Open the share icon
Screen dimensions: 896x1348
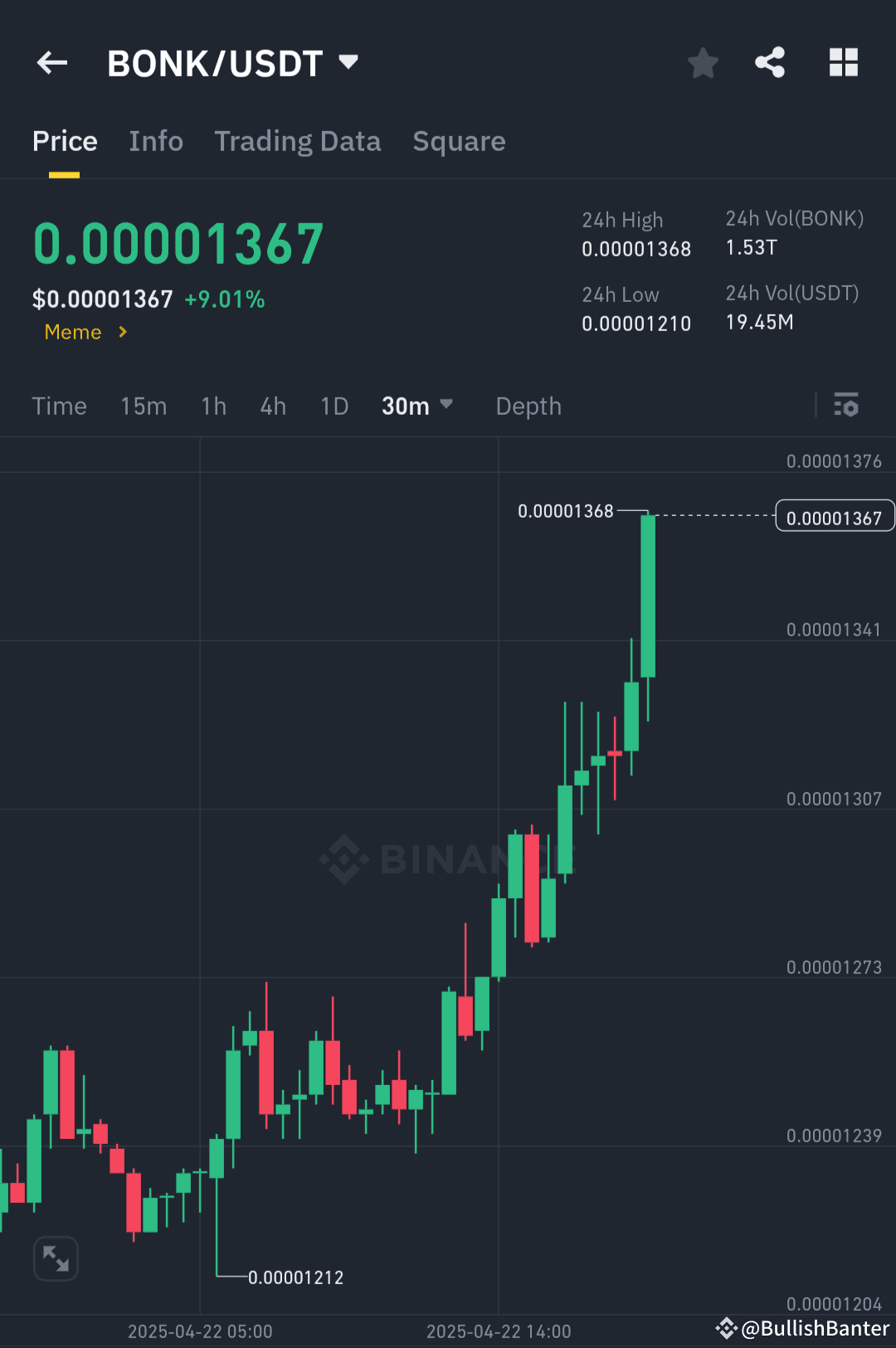770,62
